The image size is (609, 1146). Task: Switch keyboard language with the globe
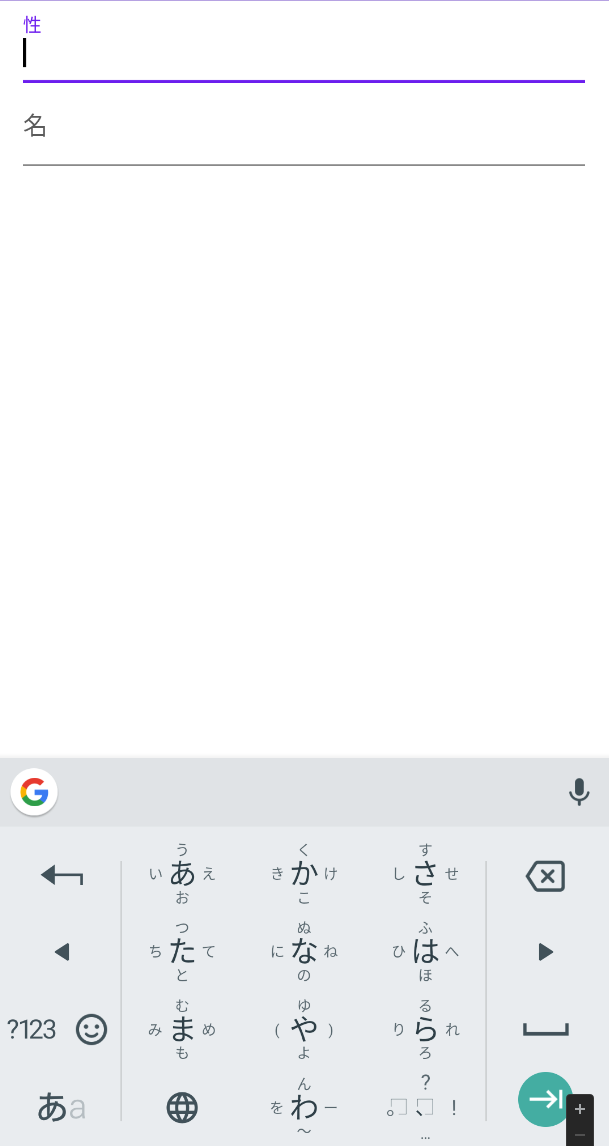(x=182, y=1107)
